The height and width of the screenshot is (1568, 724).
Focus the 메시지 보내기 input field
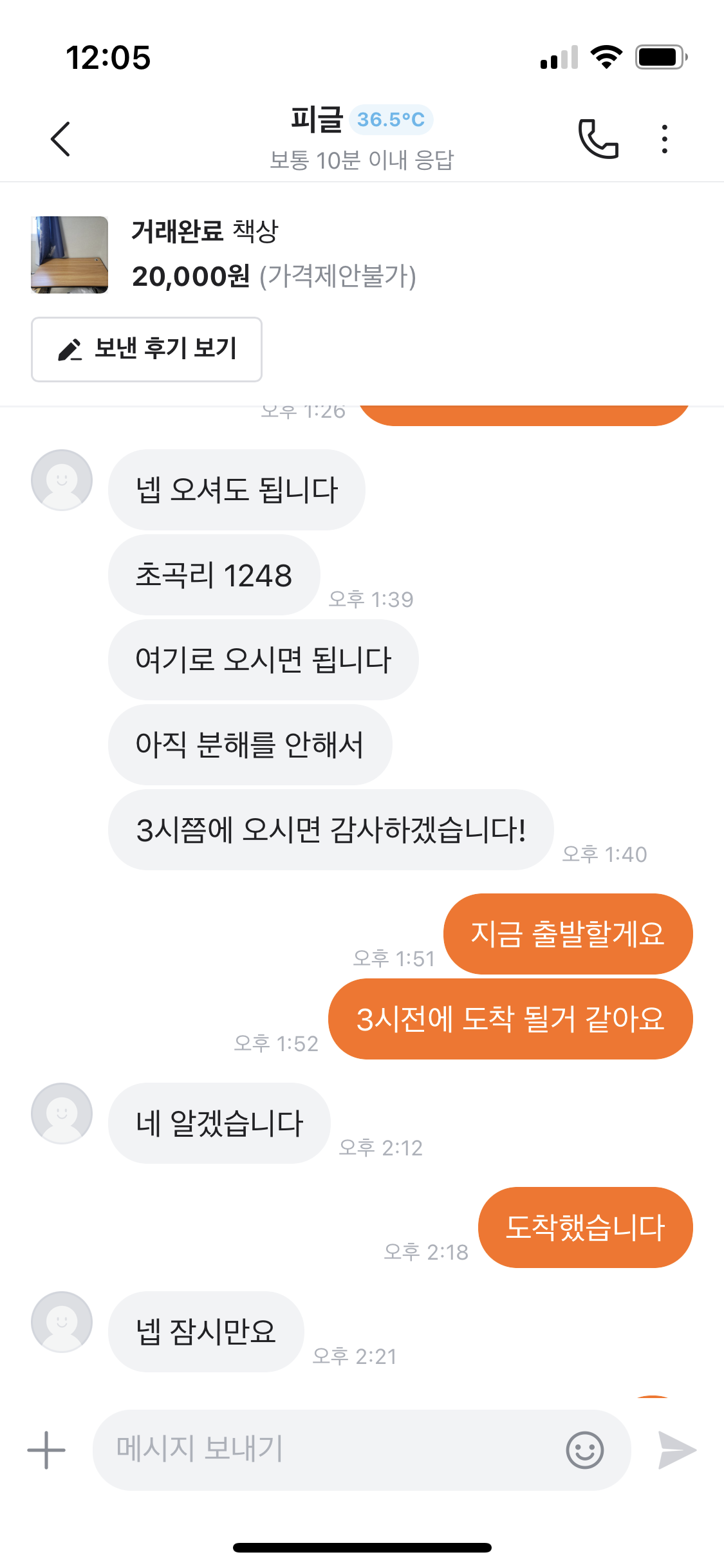tap(328, 1450)
